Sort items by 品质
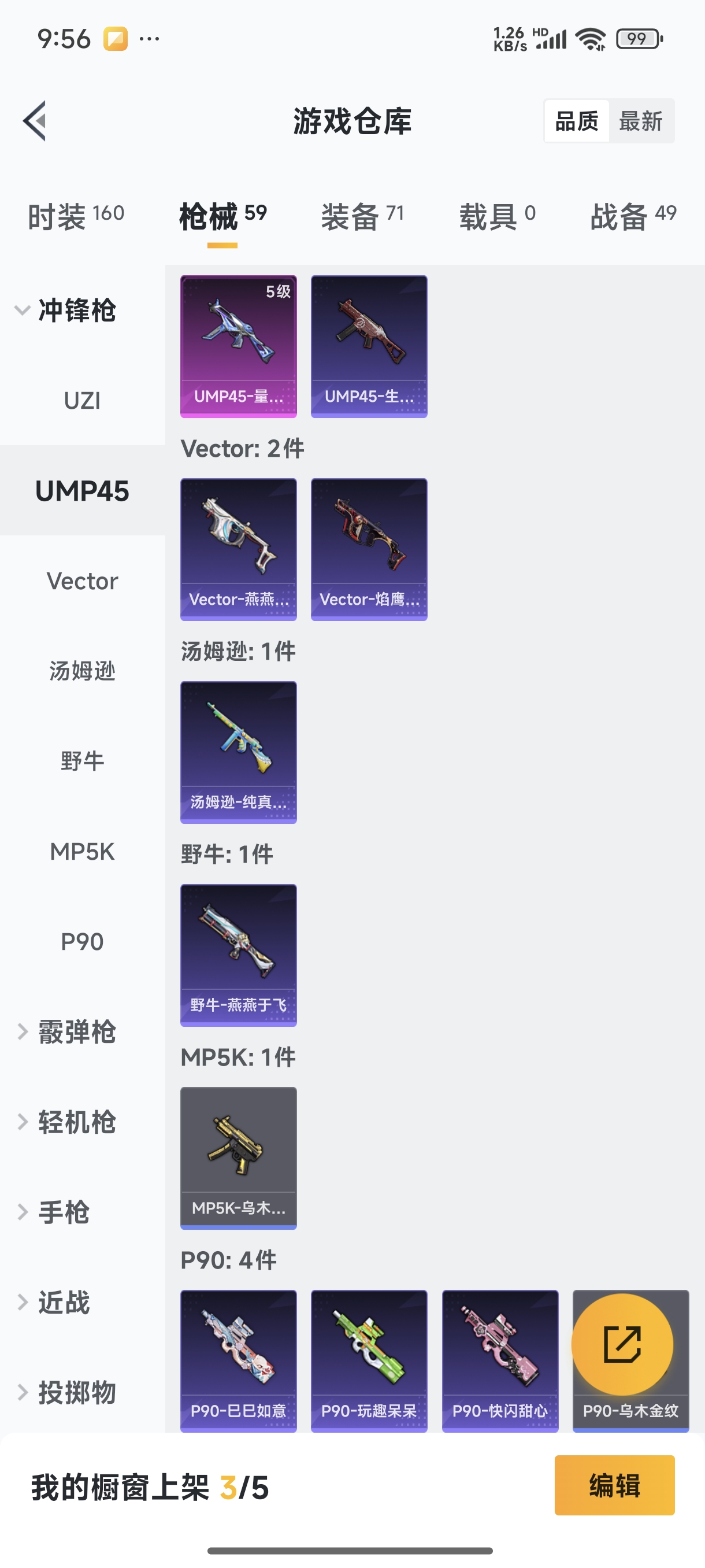 pyautogui.click(x=577, y=121)
